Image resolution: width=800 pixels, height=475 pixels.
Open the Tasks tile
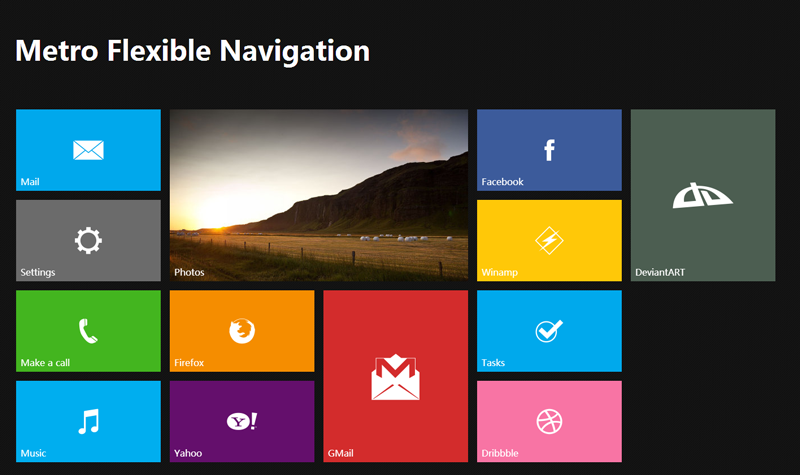549,331
